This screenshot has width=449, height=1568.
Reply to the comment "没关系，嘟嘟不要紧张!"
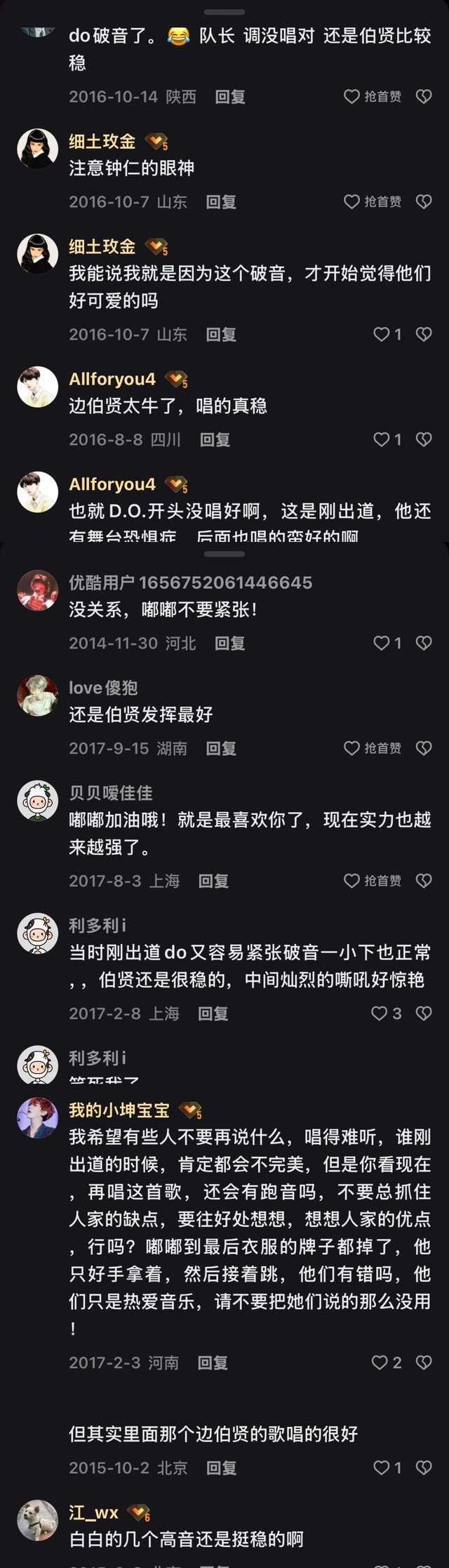tap(229, 643)
